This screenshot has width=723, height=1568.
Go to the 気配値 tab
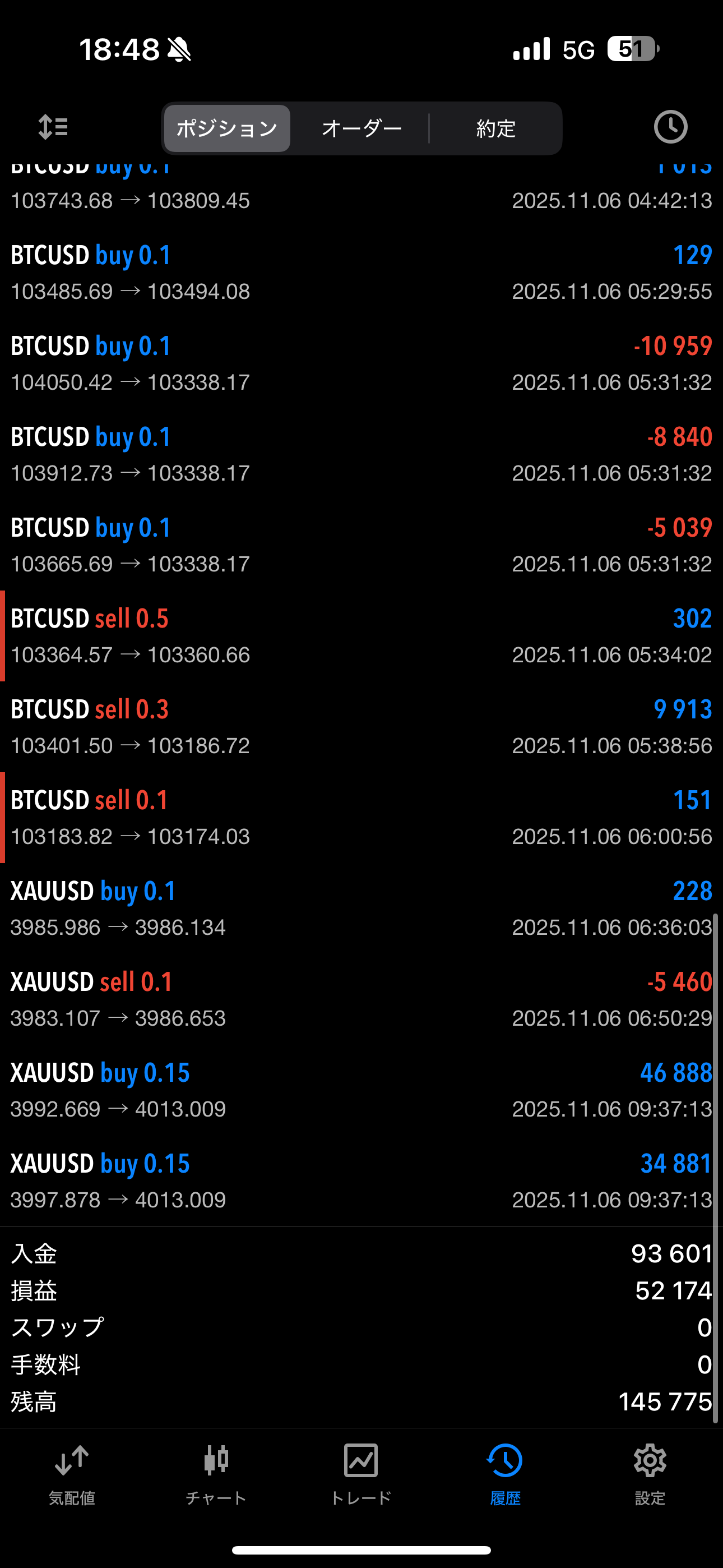[x=72, y=1474]
